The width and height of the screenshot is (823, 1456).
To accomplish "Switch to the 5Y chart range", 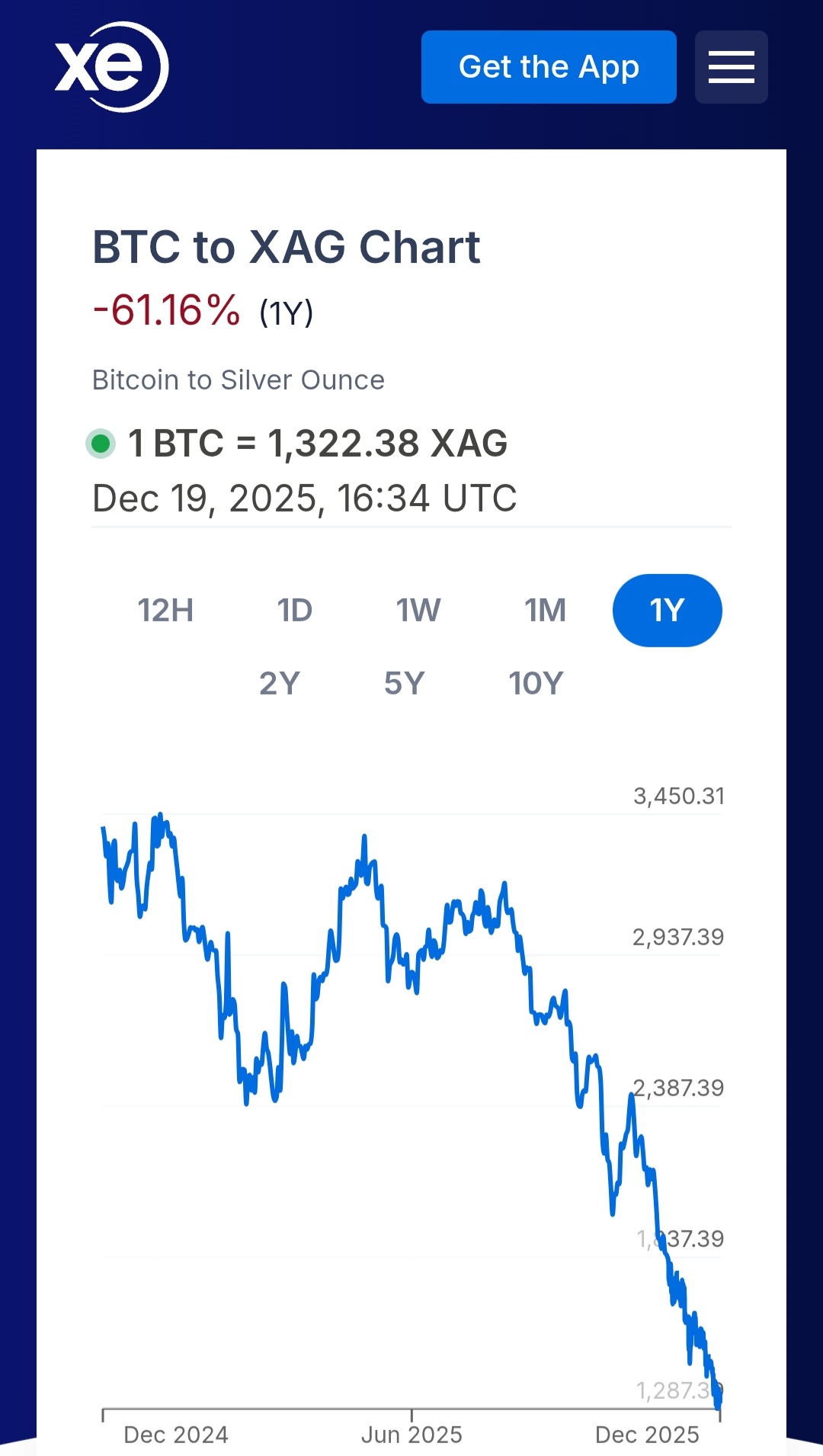I will (404, 684).
